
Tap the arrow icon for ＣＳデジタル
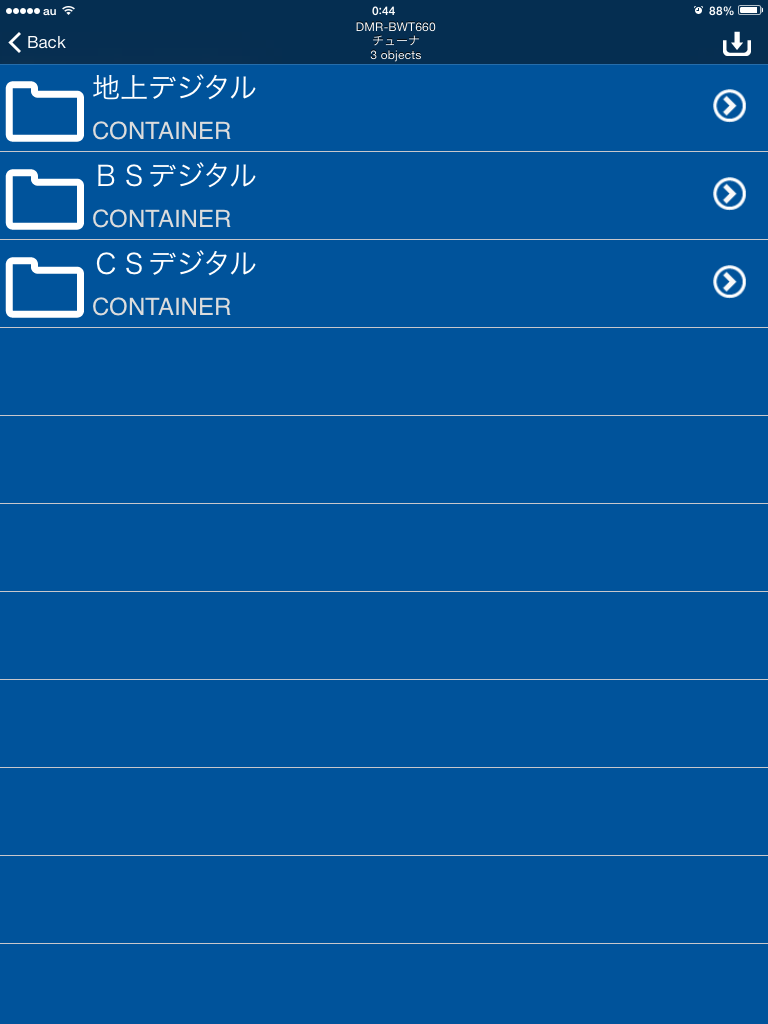(x=729, y=282)
